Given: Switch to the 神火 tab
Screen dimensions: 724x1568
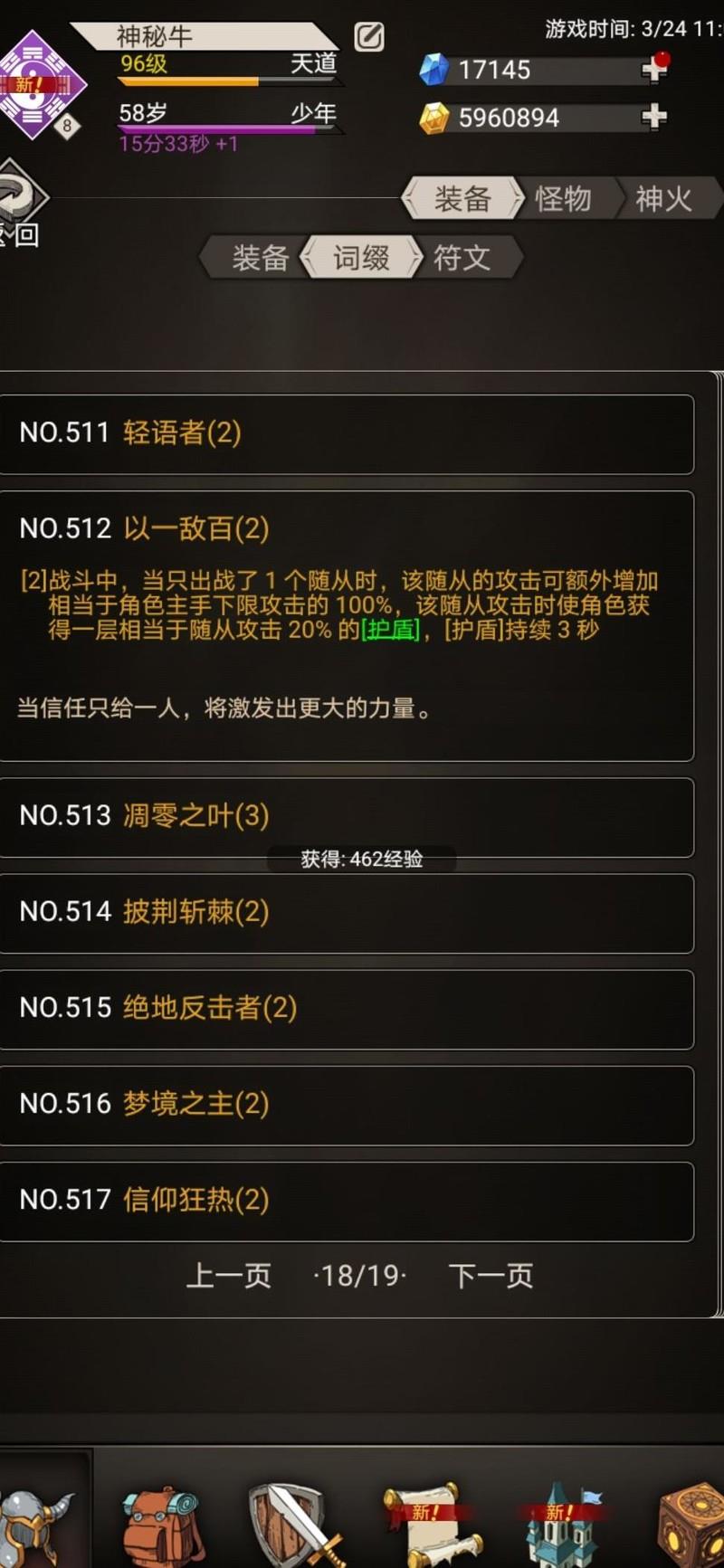Looking at the screenshot, I should click(664, 198).
